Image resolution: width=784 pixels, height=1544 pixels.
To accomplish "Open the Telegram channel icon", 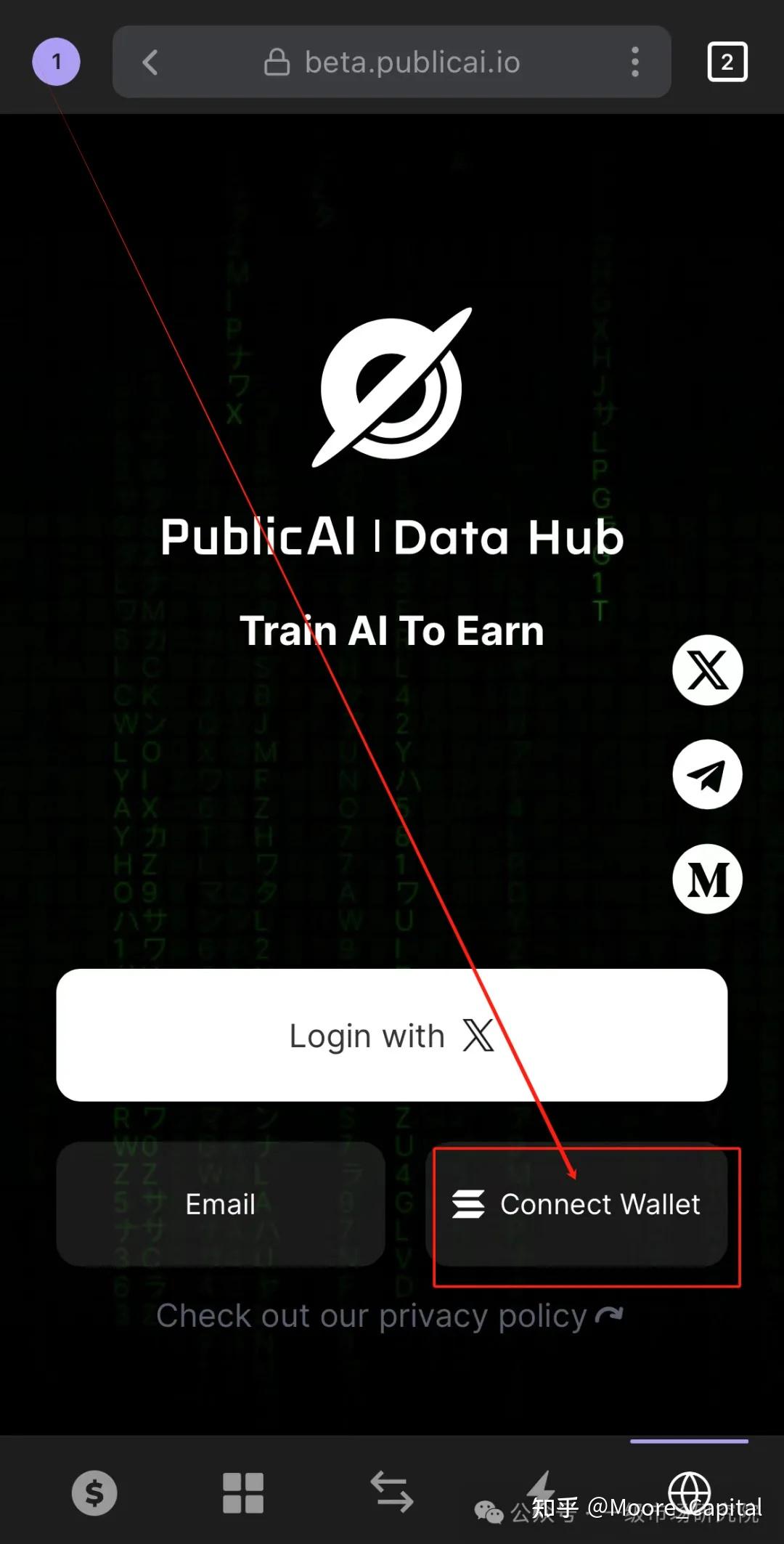I will coord(707,774).
